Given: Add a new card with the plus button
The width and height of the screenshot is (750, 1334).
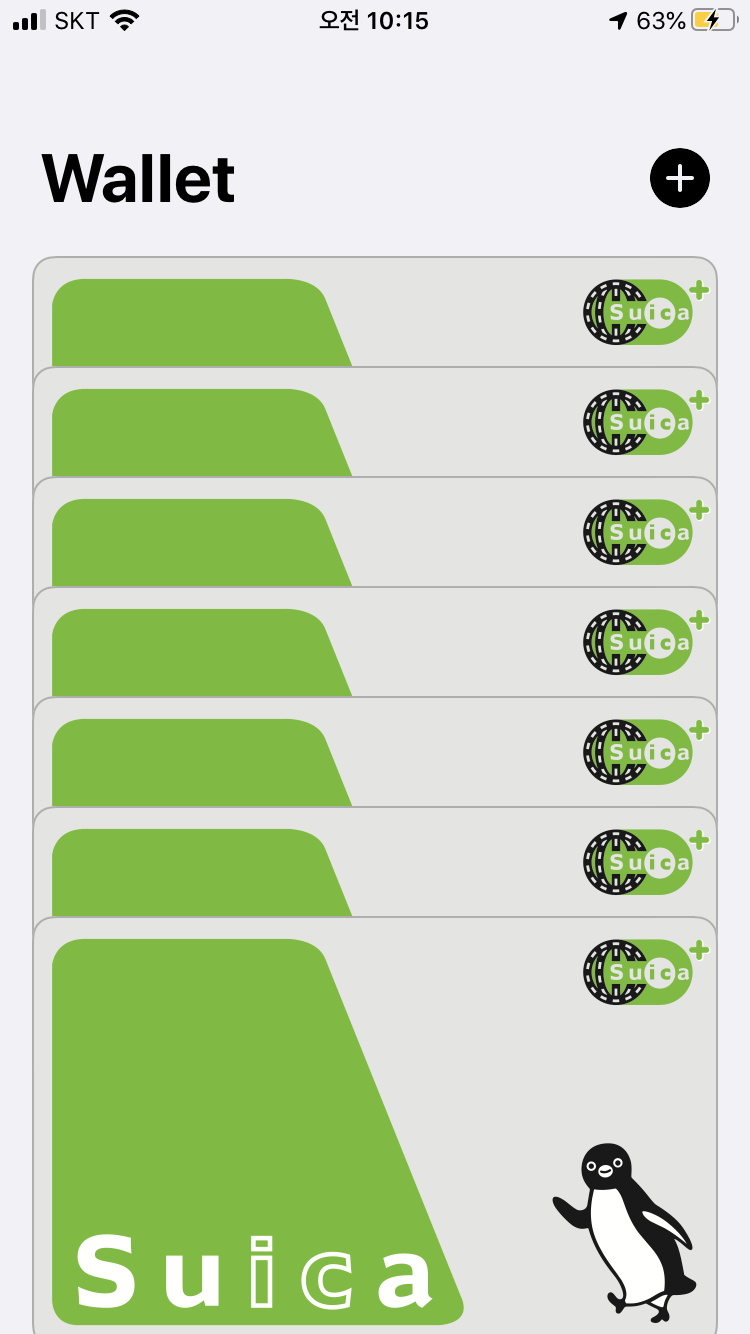Looking at the screenshot, I should pyautogui.click(x=680, y=178).
